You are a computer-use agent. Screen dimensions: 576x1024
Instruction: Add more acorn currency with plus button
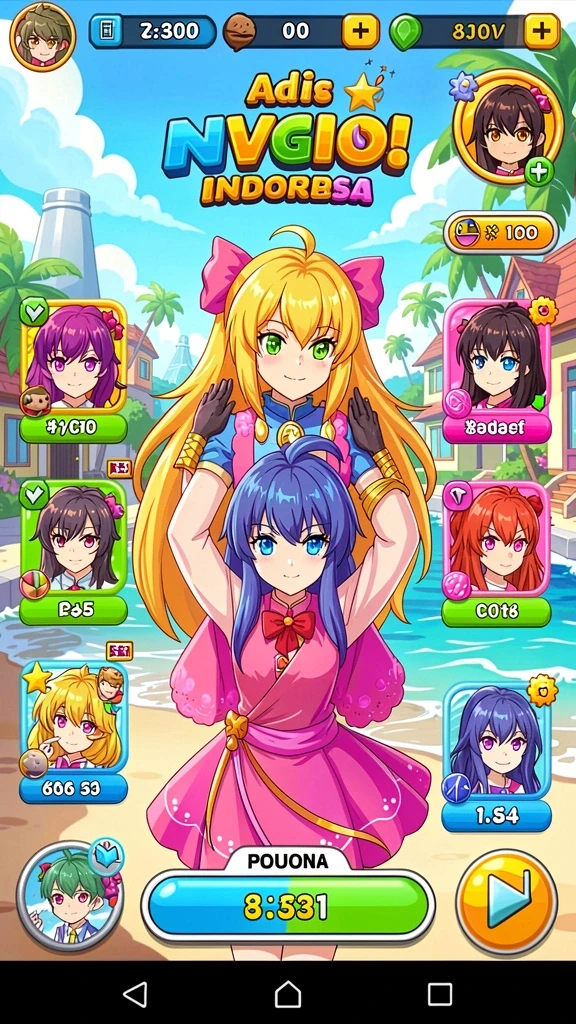[360, 31]
